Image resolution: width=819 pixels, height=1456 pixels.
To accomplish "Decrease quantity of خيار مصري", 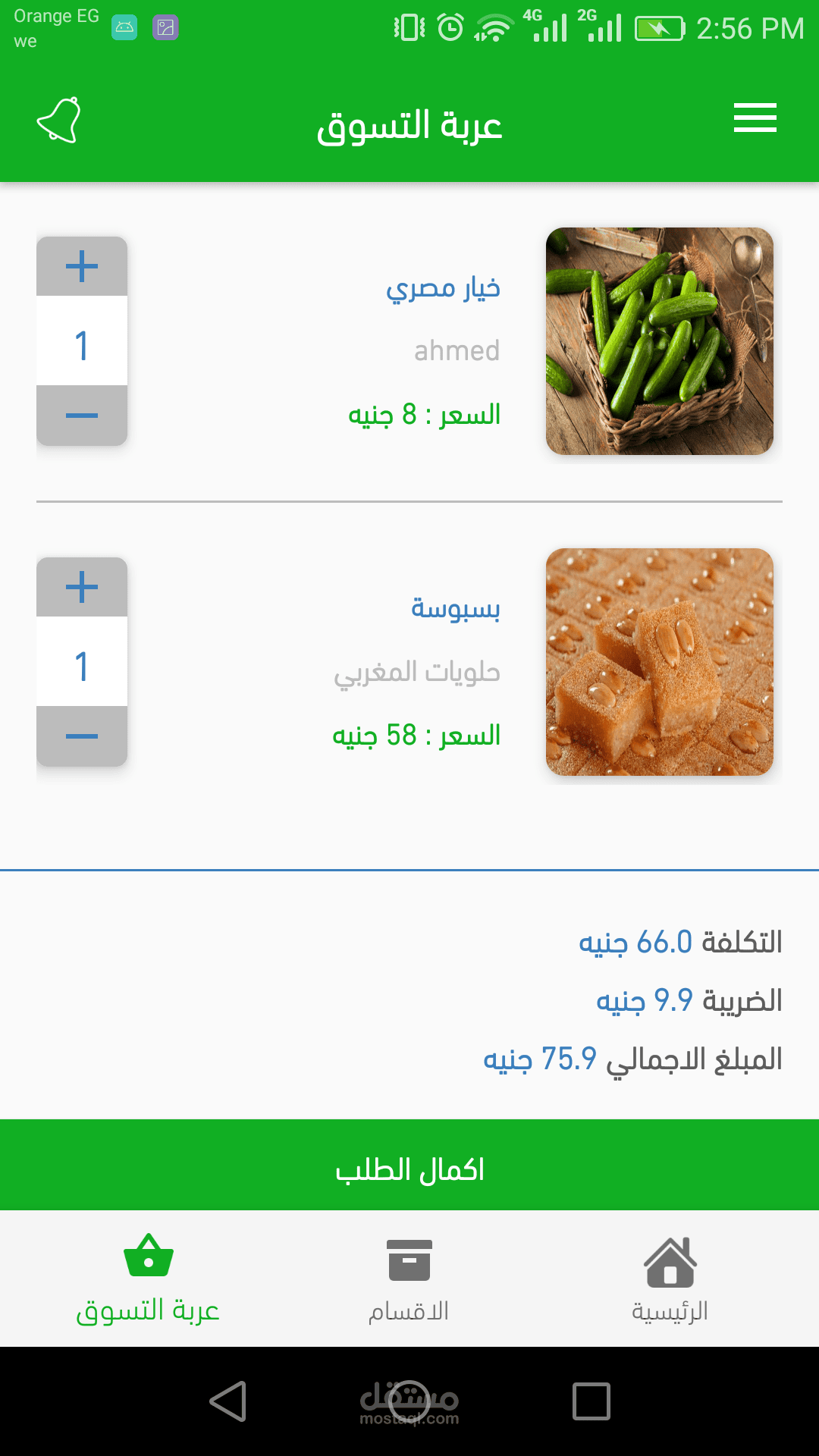I will point(82,416).
